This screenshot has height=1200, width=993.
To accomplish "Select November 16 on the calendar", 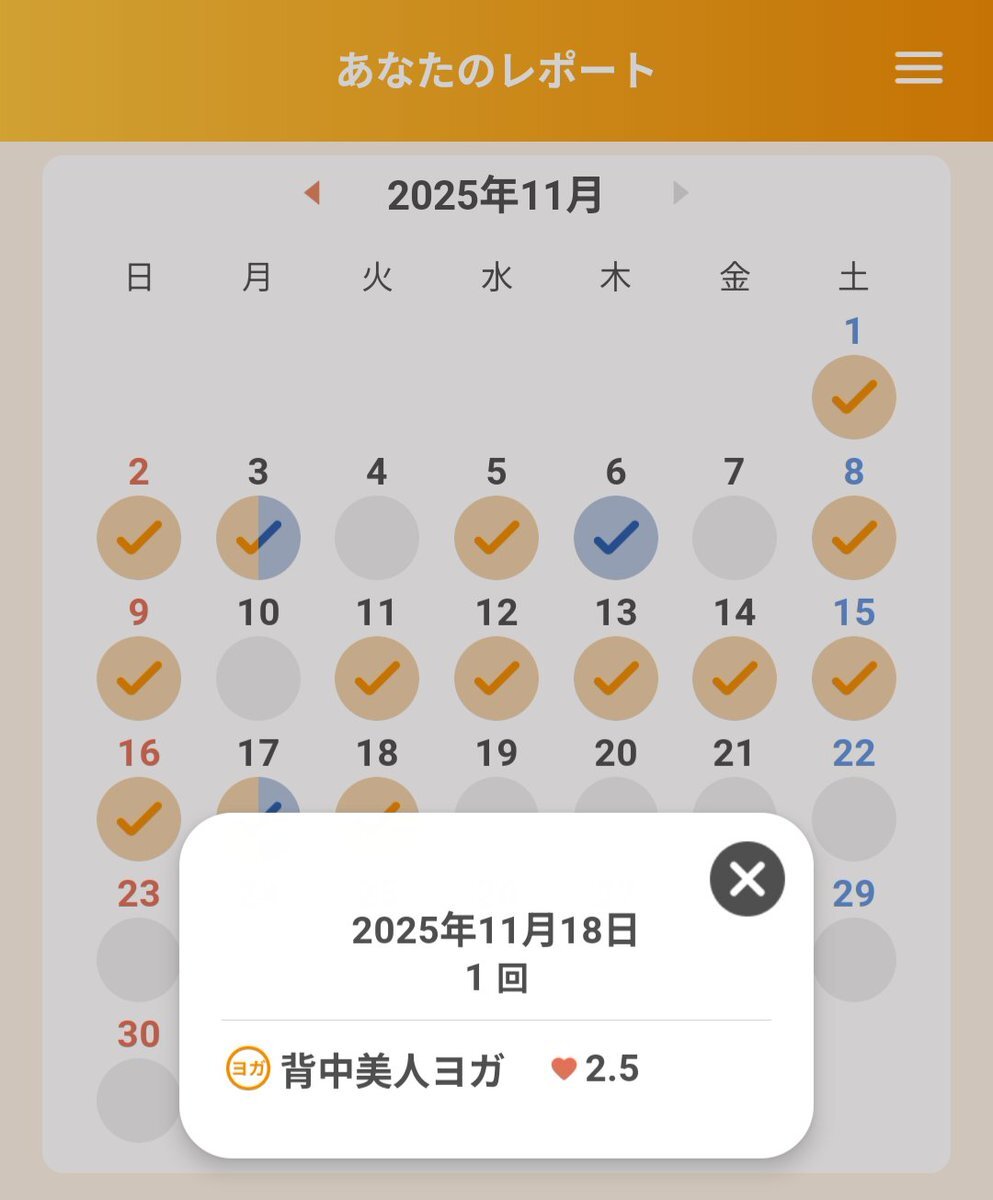I will tap(139, 819).
